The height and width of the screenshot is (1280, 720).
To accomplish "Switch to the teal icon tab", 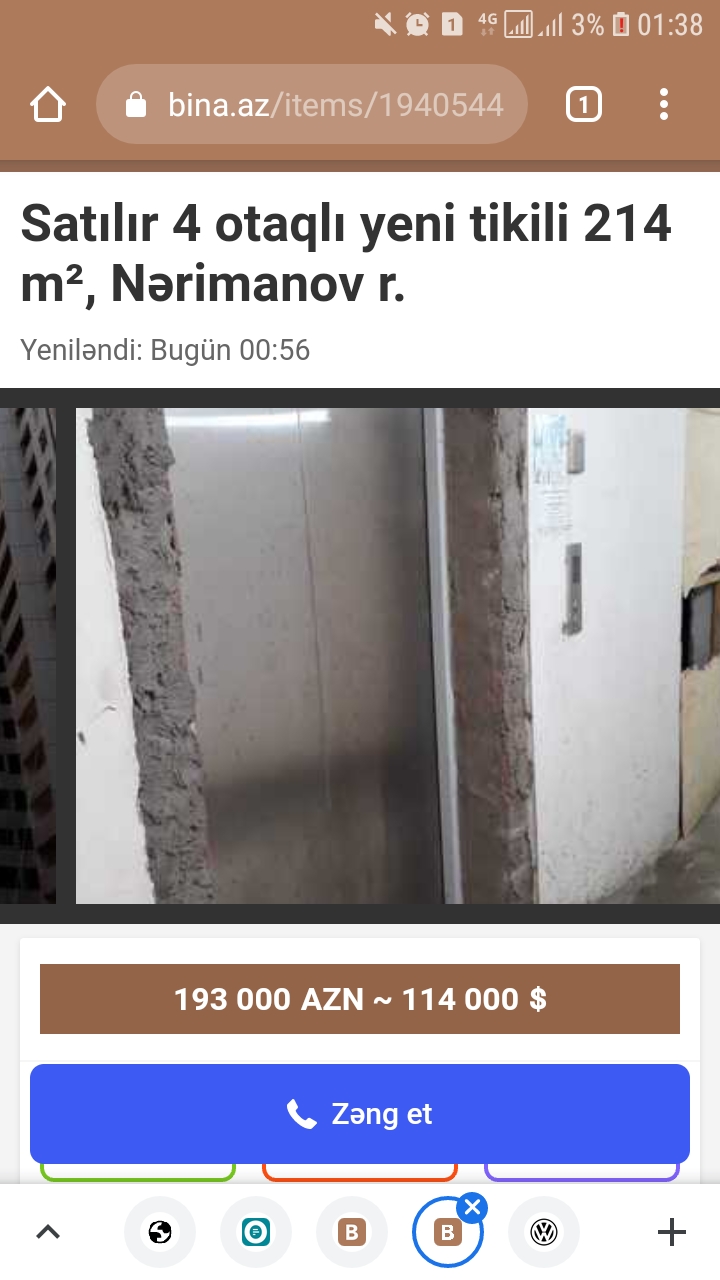I will (256, 1232).
